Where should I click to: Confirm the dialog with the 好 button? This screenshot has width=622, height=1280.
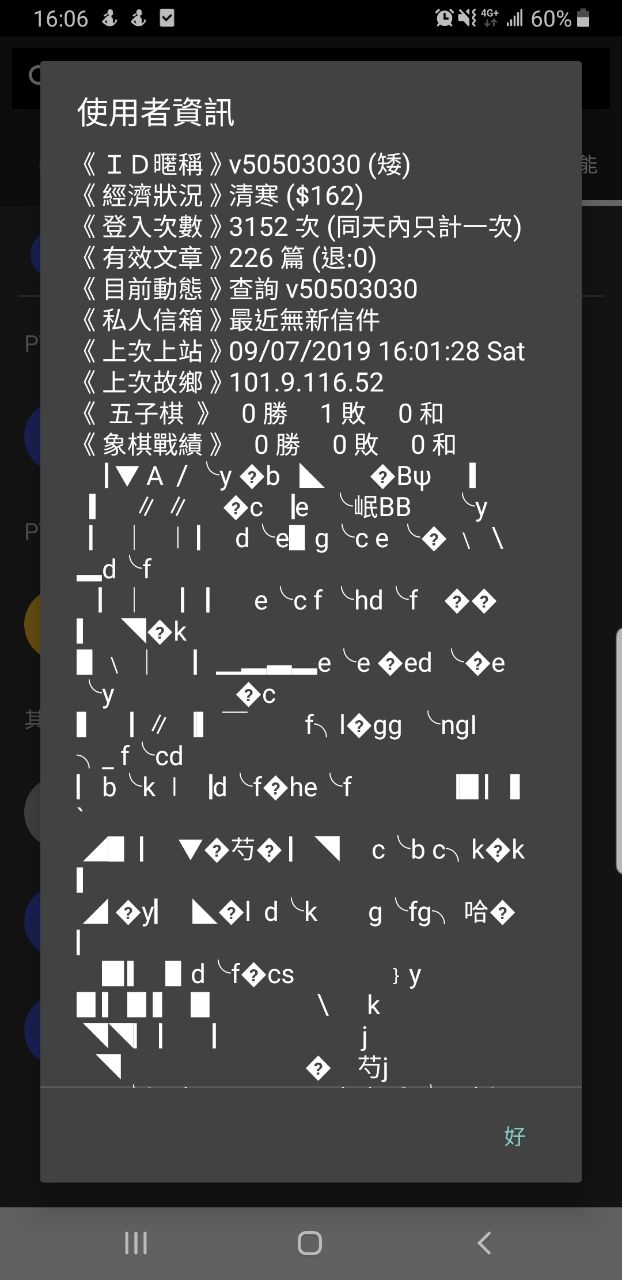(514, 1136)
